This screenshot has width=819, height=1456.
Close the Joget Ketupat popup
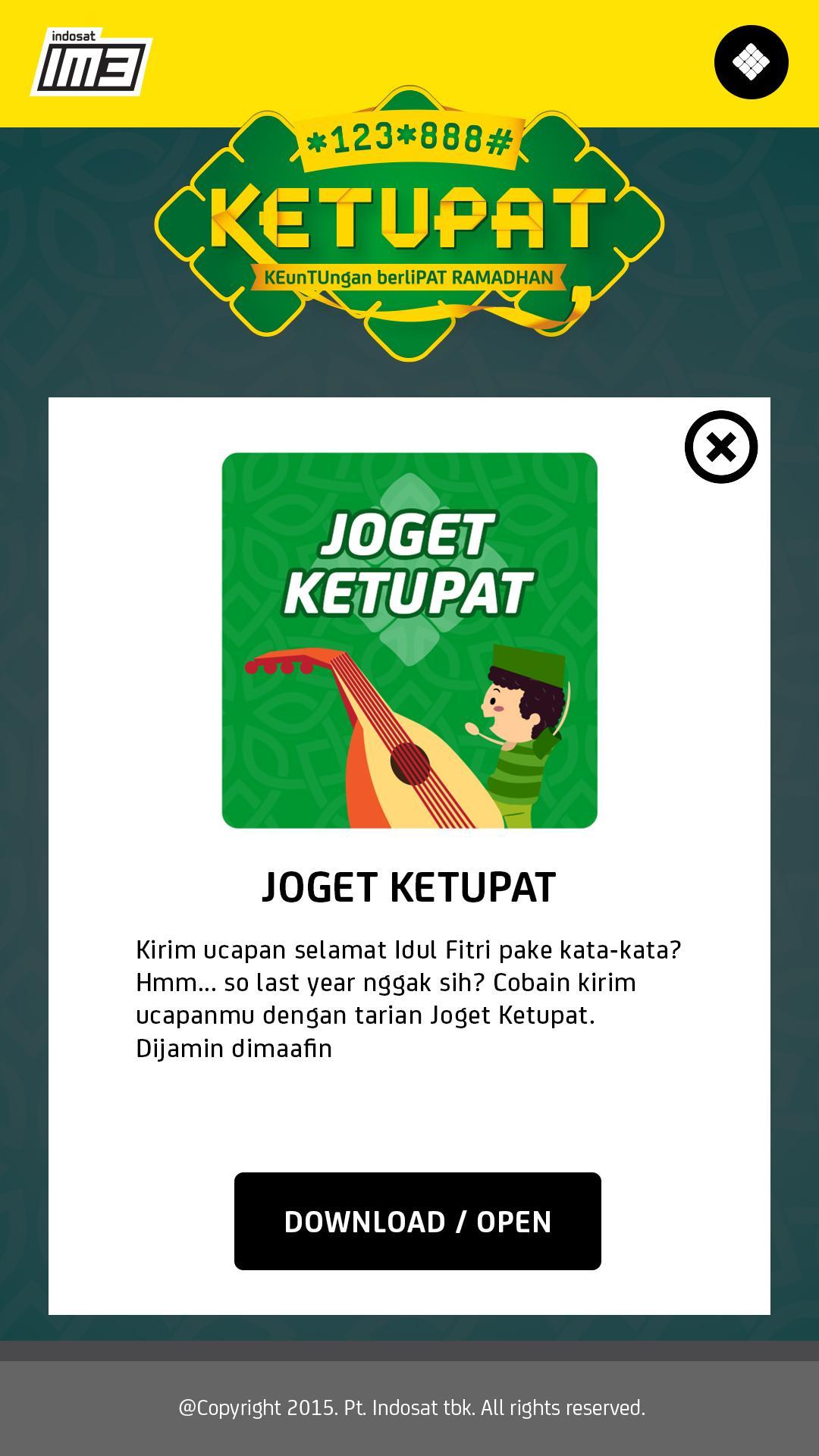click(720, 447)
